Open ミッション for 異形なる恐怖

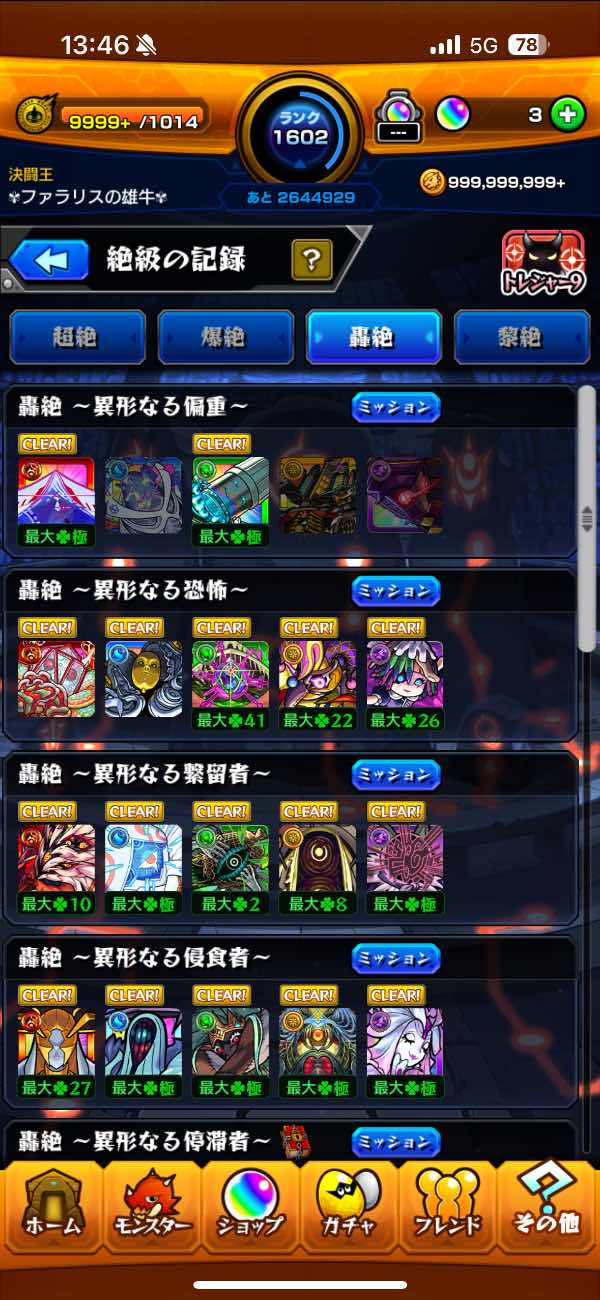click(396, 590)
